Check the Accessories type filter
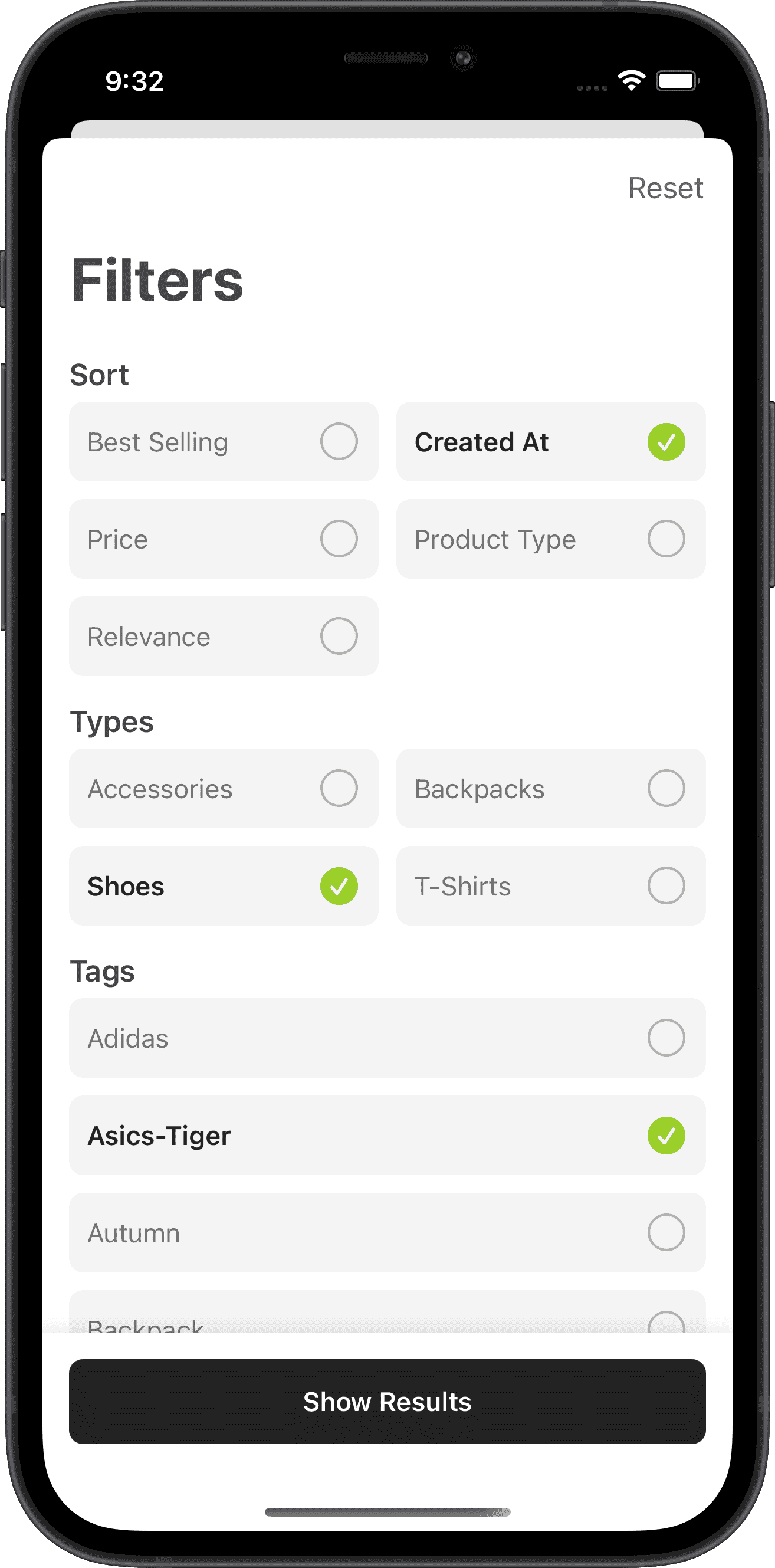 tap(224, 788)
